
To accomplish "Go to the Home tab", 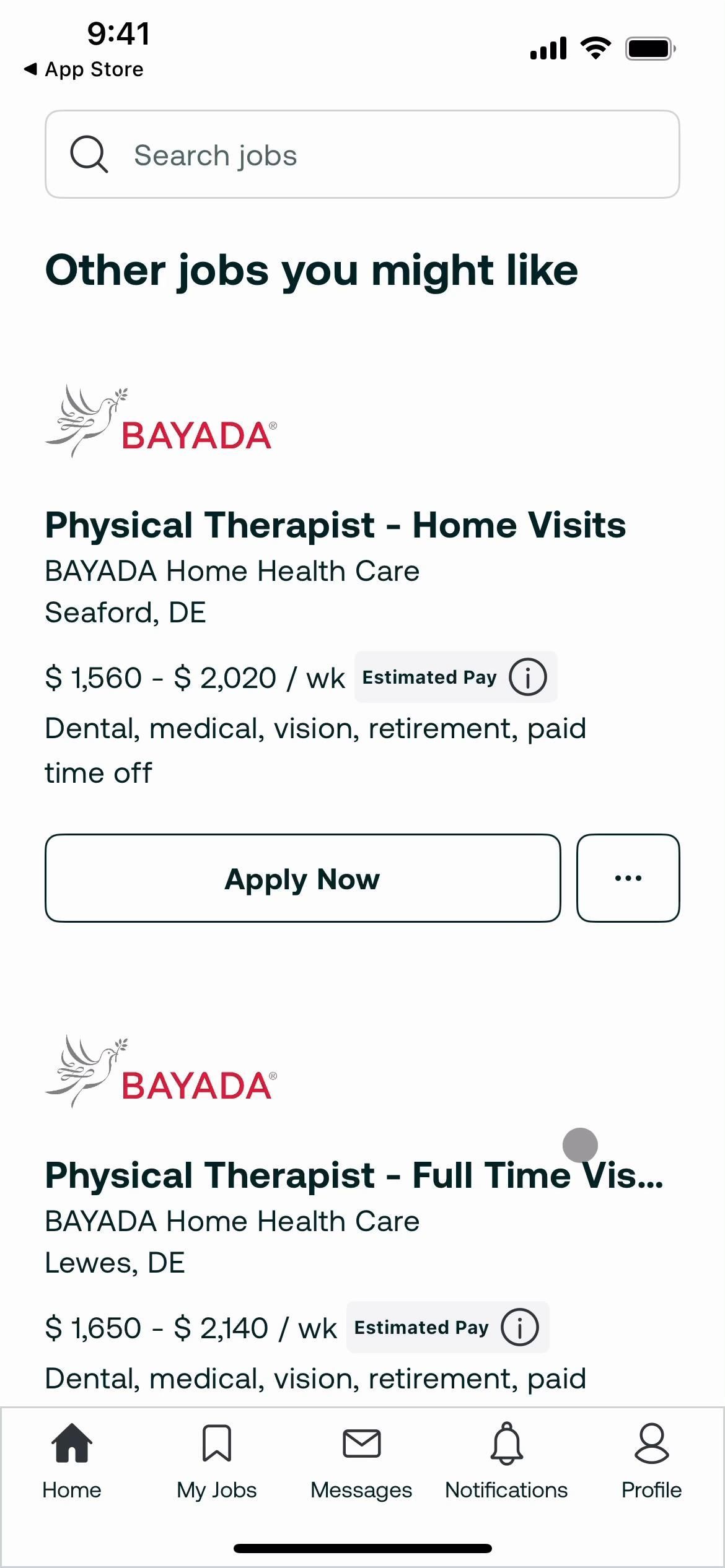I will tap(72, 1460).
